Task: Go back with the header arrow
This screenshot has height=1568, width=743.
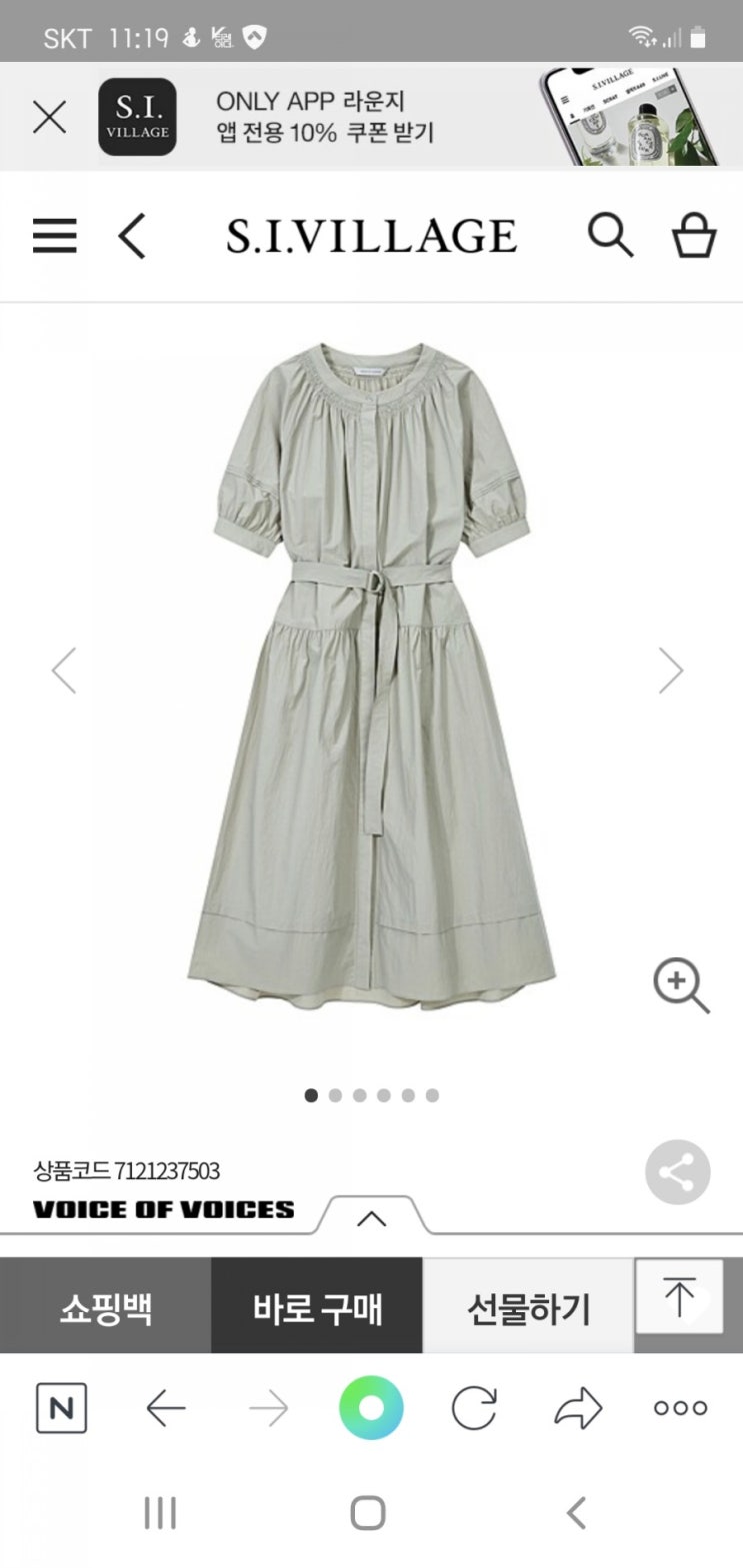Action: click(x=132, y=237)
